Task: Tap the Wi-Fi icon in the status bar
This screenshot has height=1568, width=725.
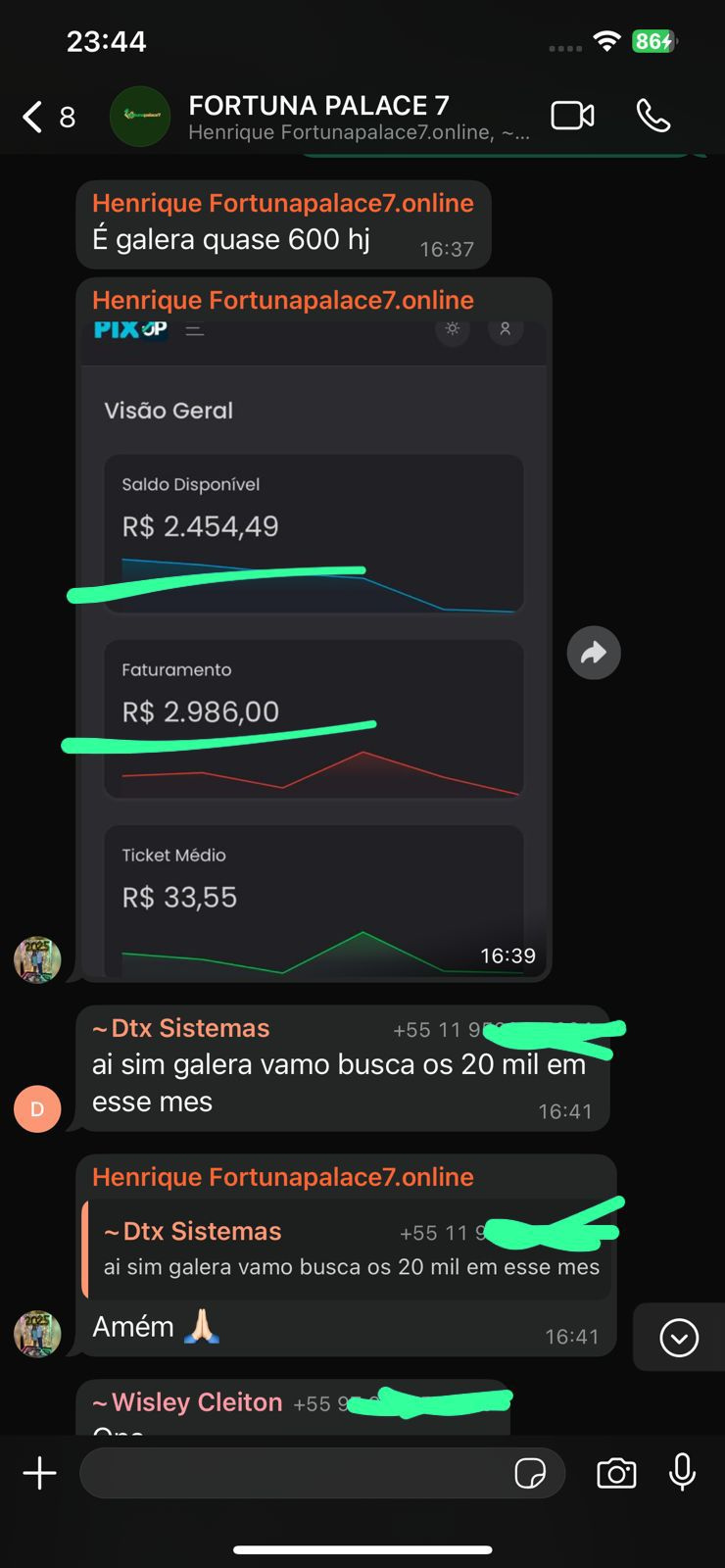Action: click(609, 41)
